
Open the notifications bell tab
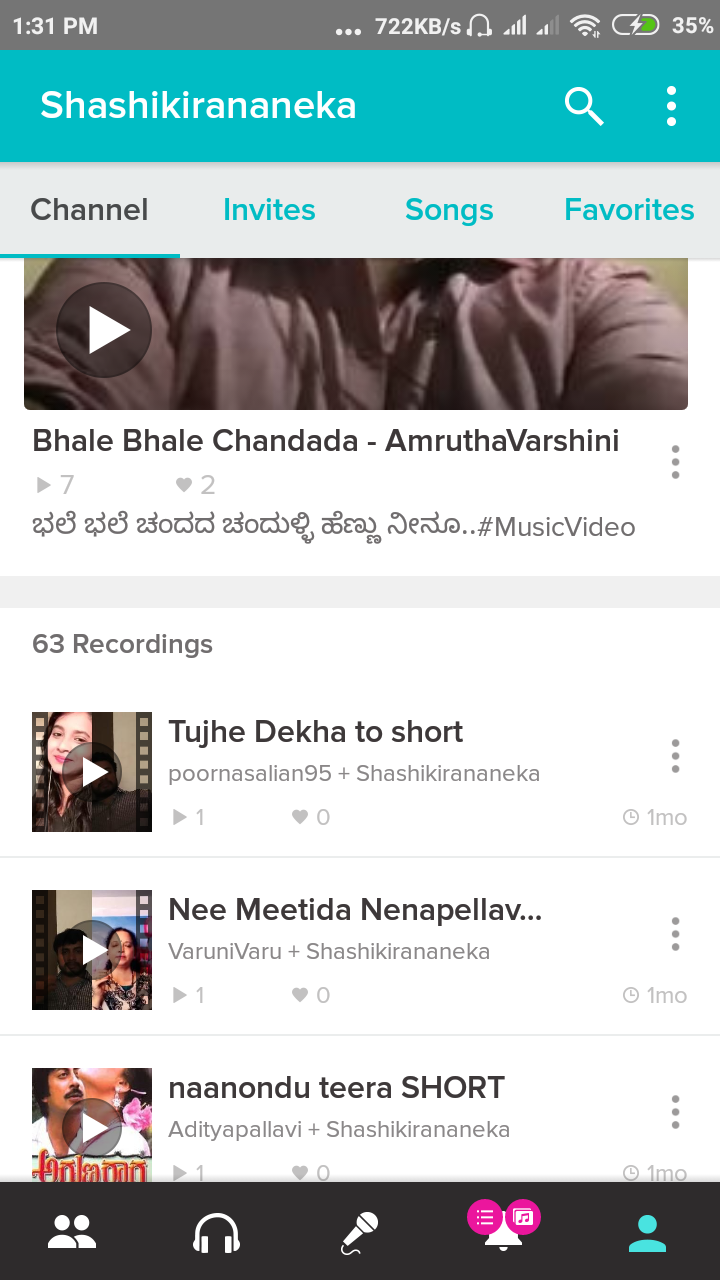coord(504,1232)
